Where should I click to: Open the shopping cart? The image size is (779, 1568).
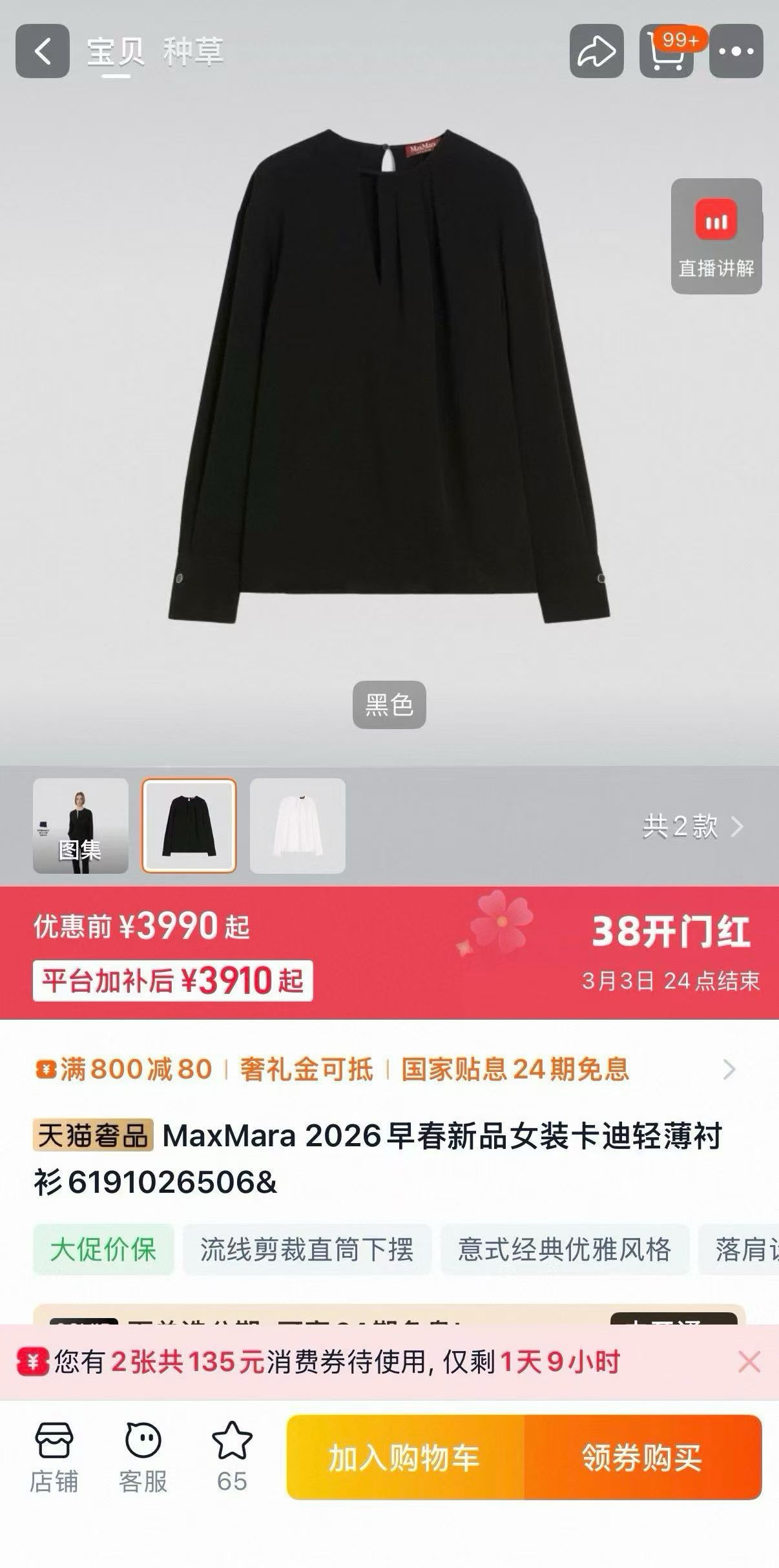666,52
